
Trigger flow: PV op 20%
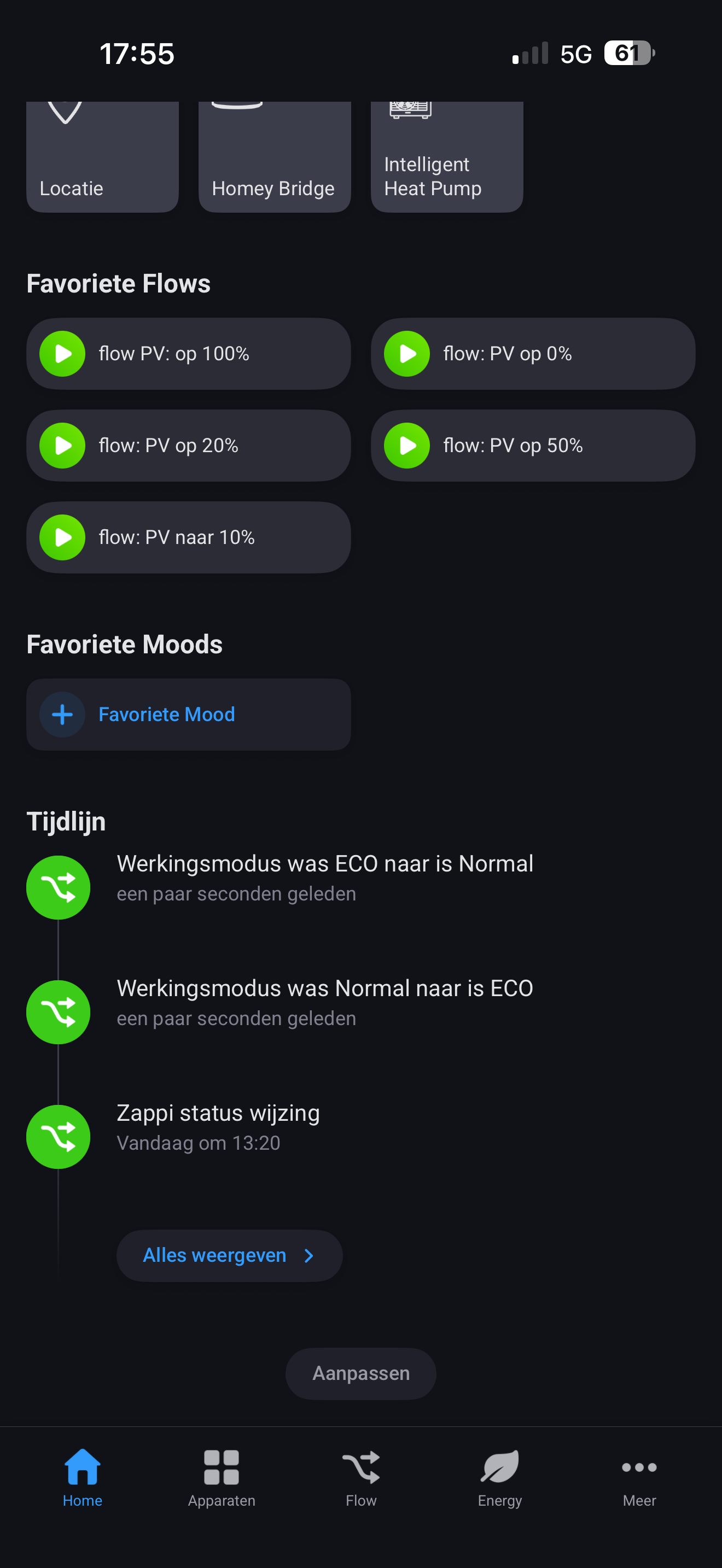(x=63, y=446)
